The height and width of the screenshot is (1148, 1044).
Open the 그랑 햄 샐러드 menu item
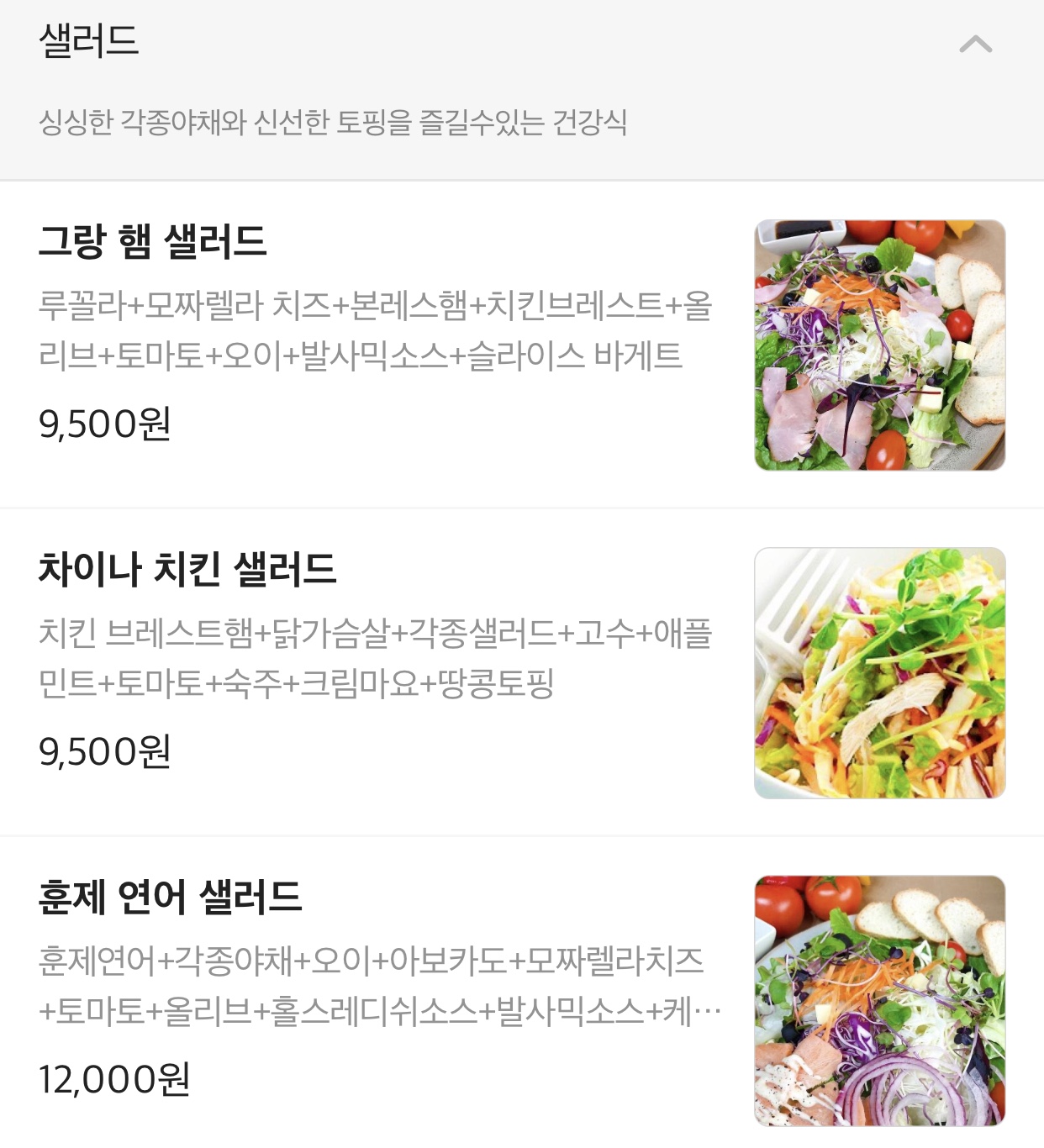(x=153, y=242)
